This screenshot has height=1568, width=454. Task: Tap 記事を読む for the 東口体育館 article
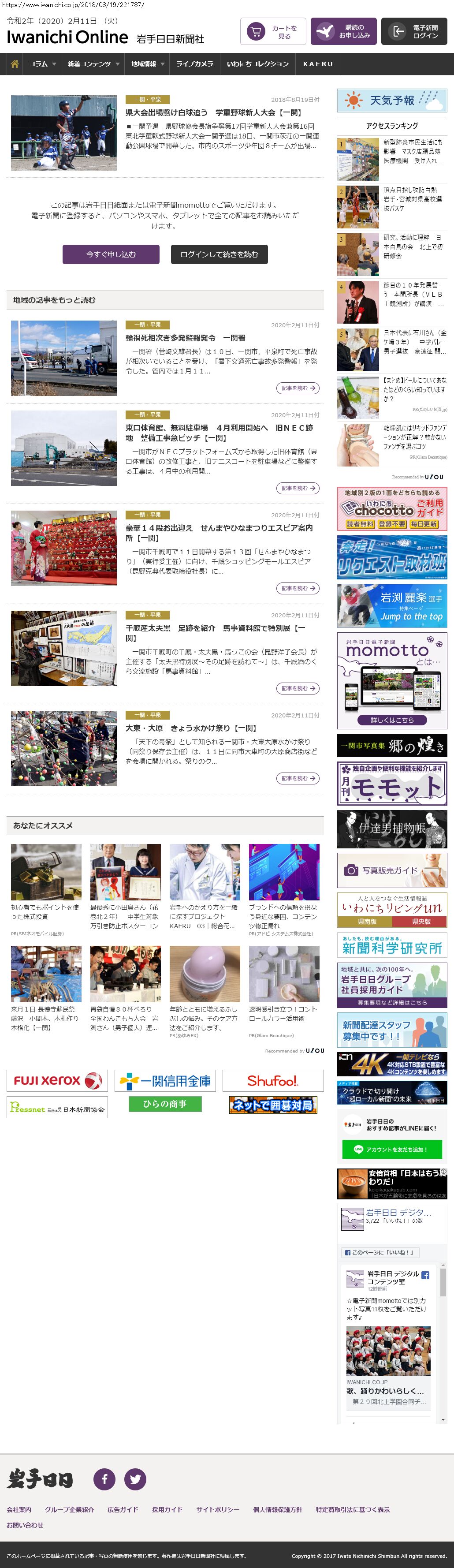[298, 488]
